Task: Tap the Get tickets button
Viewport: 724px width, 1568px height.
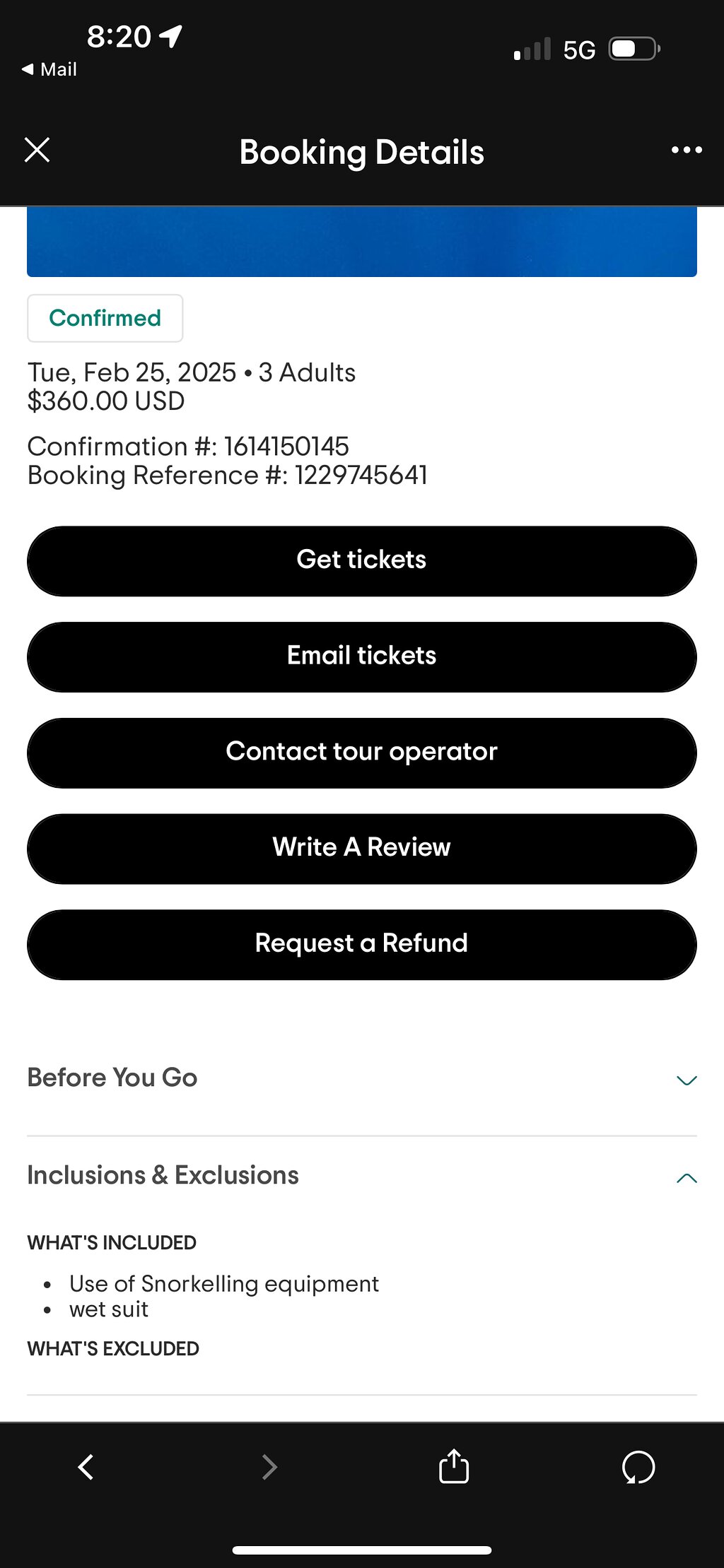Action: coord(362,560)
